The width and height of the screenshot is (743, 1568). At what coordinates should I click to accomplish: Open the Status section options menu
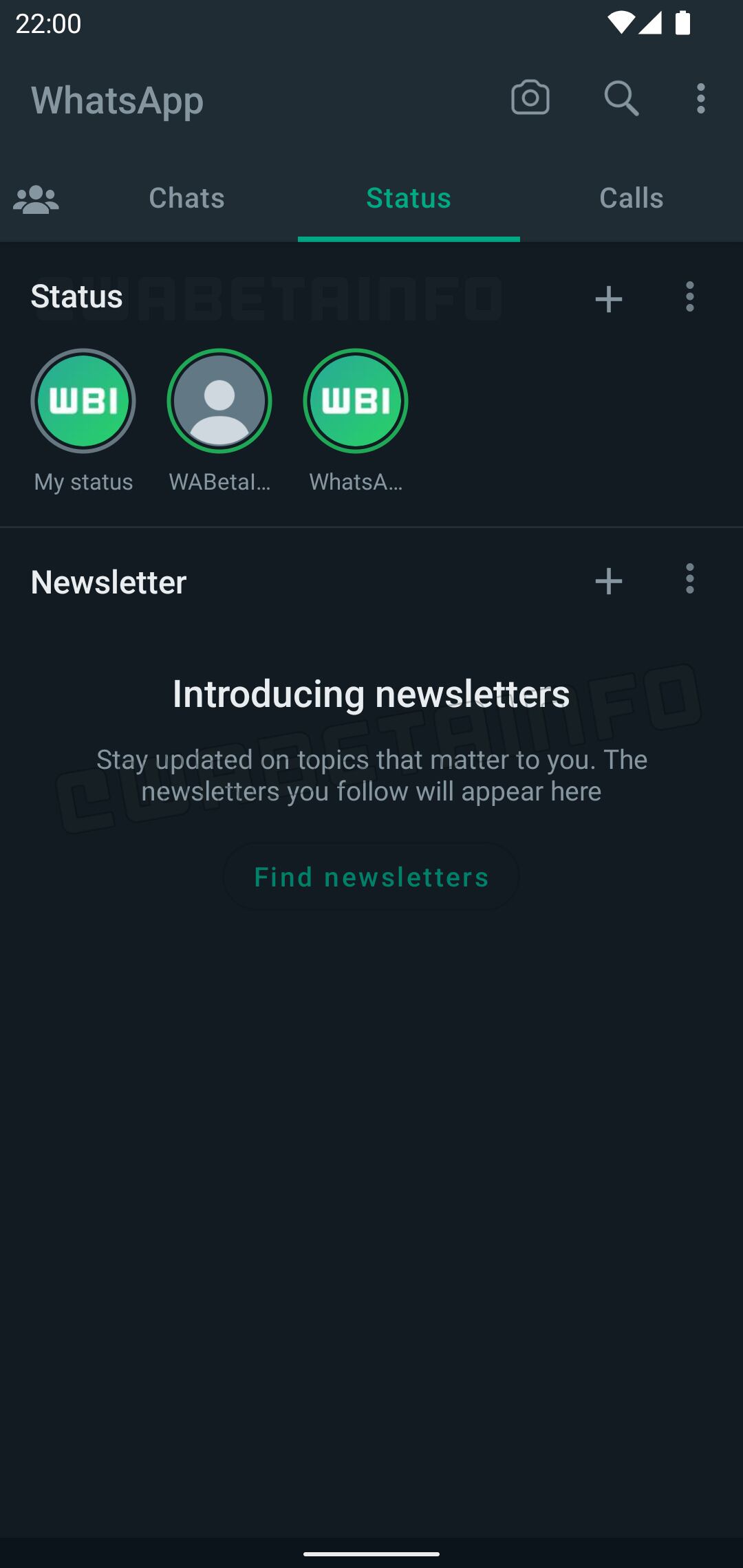[x=689, y=298]
